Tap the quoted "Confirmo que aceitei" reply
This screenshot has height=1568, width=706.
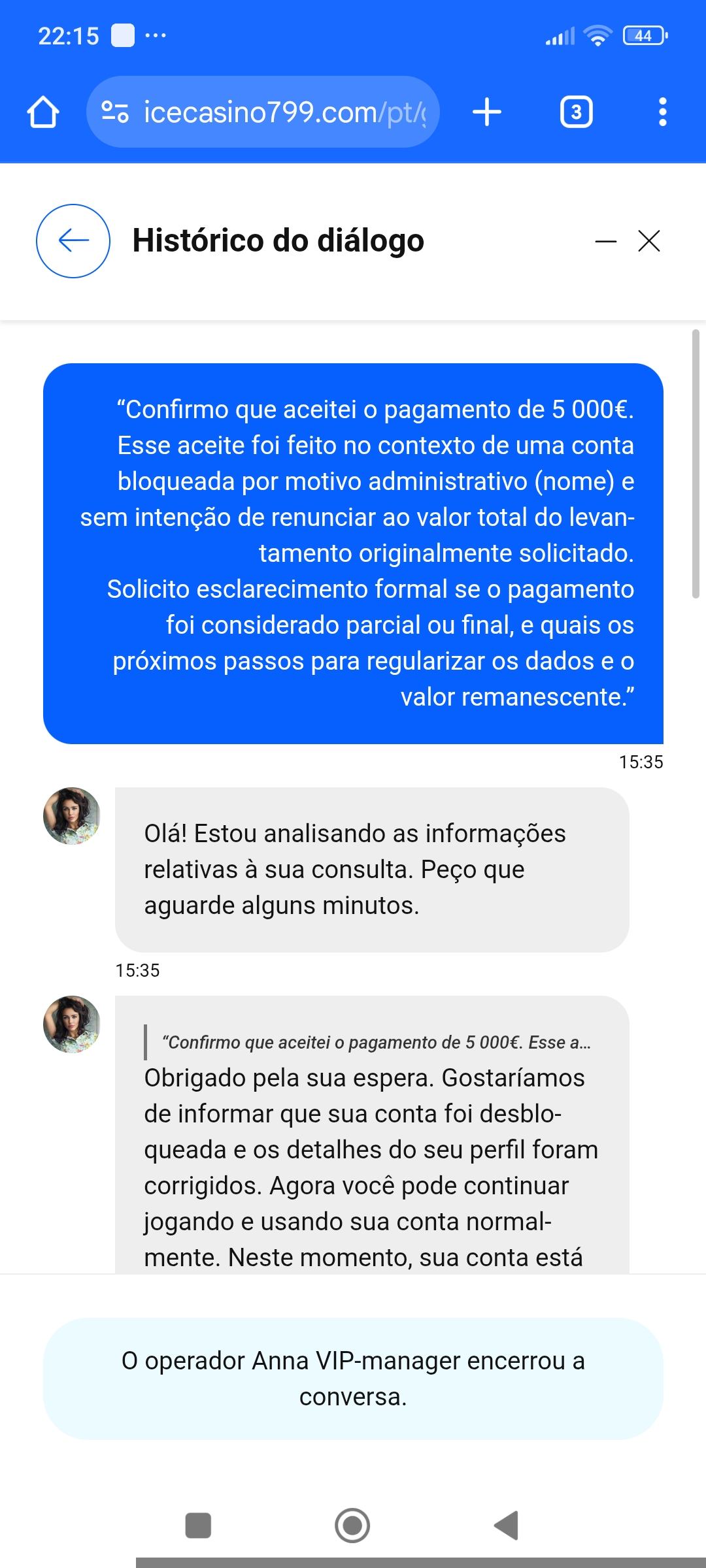tap(376, 1042)
